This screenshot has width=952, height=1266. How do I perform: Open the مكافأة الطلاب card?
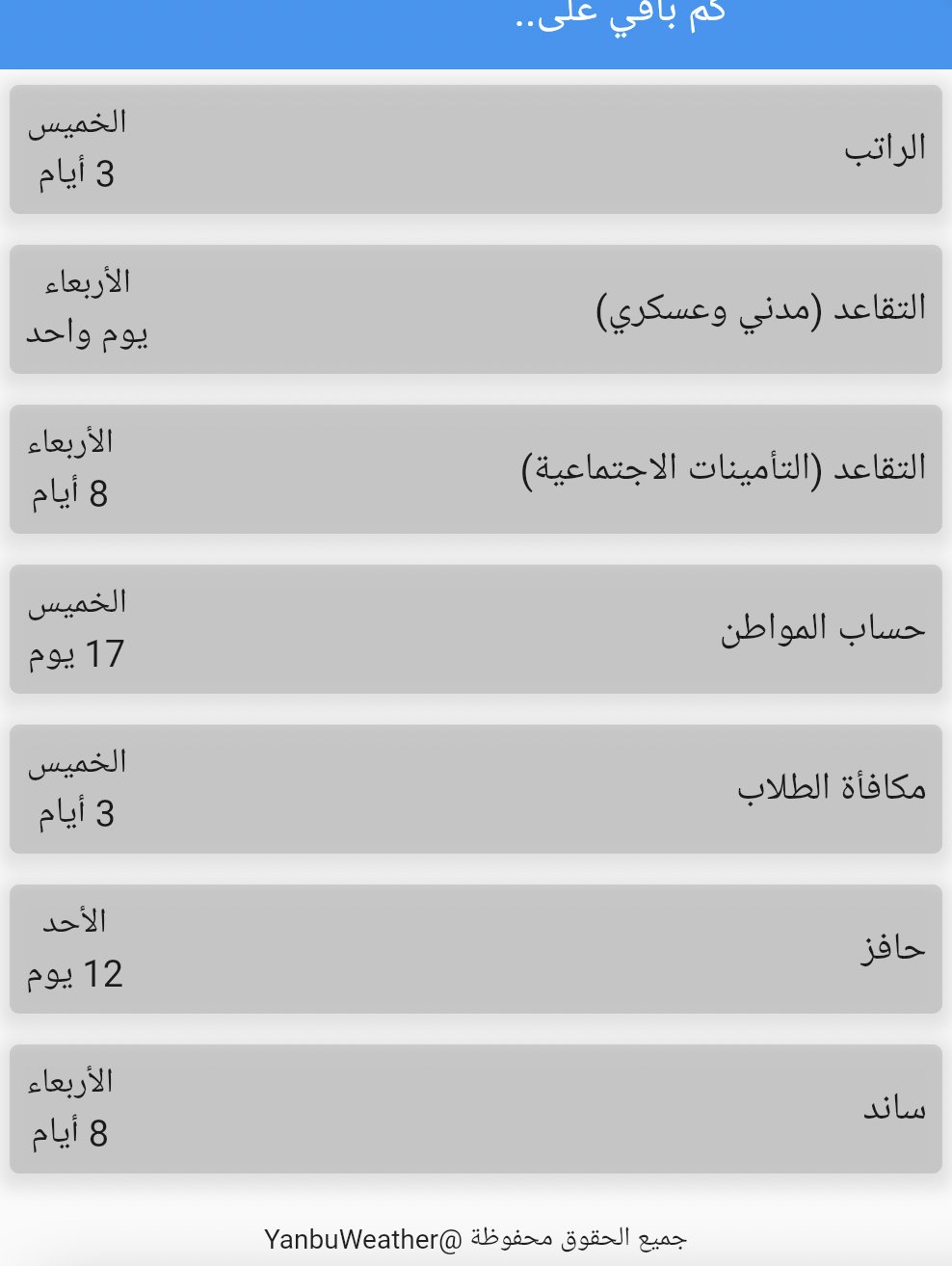476,789
